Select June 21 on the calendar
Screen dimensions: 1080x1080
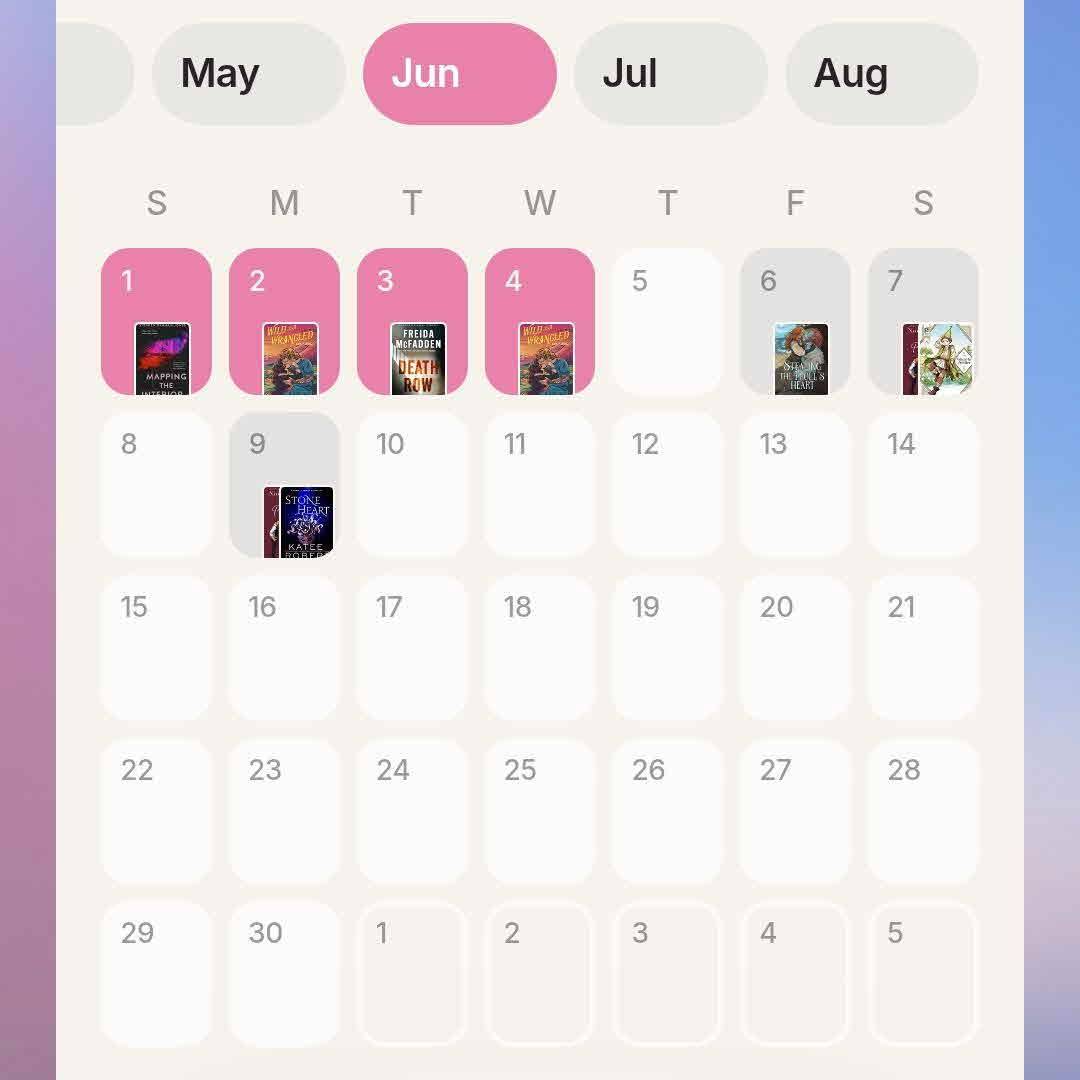tap(923, 647)
